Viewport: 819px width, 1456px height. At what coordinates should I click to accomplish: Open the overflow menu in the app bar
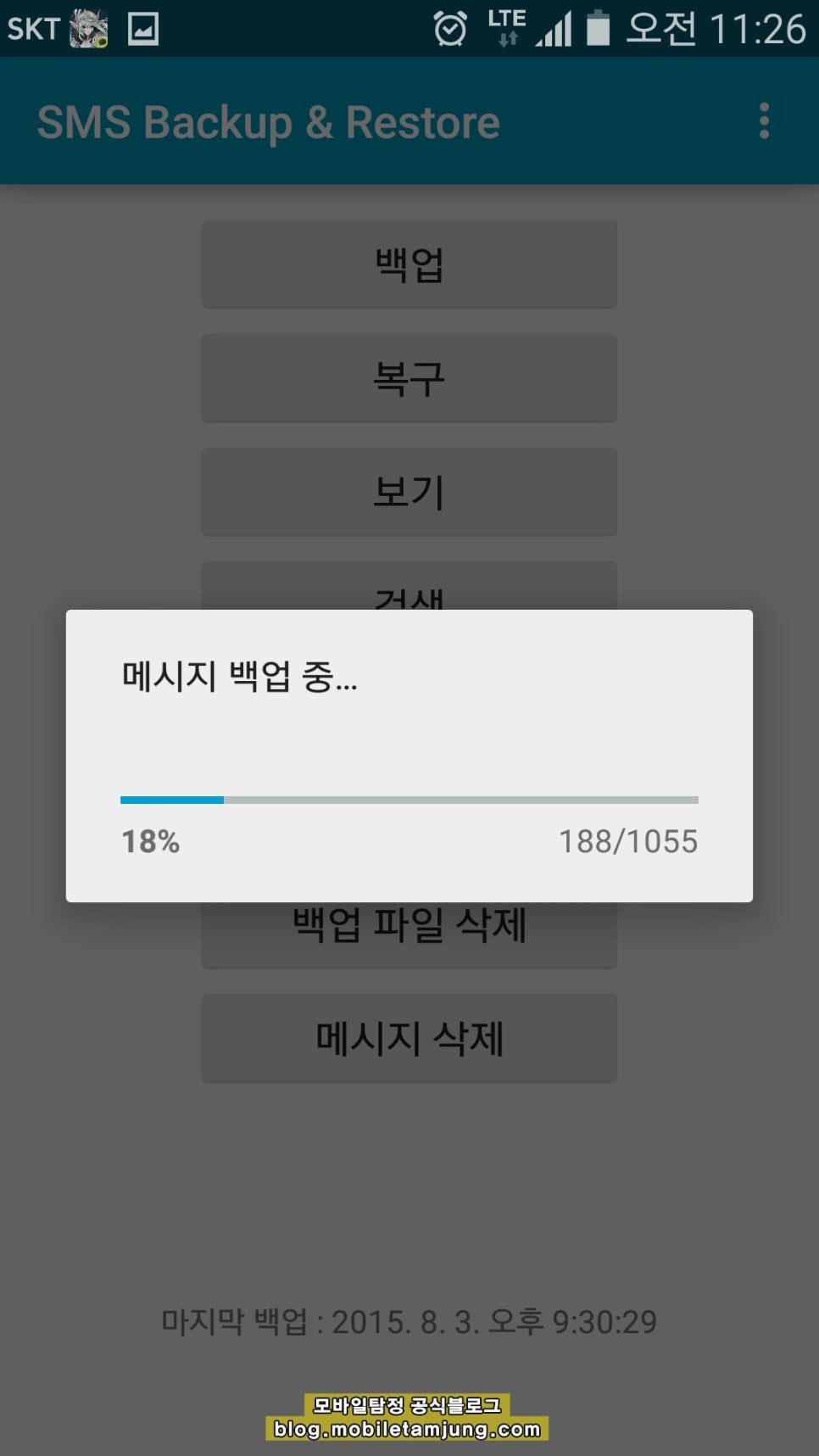(x=764, y=121)
